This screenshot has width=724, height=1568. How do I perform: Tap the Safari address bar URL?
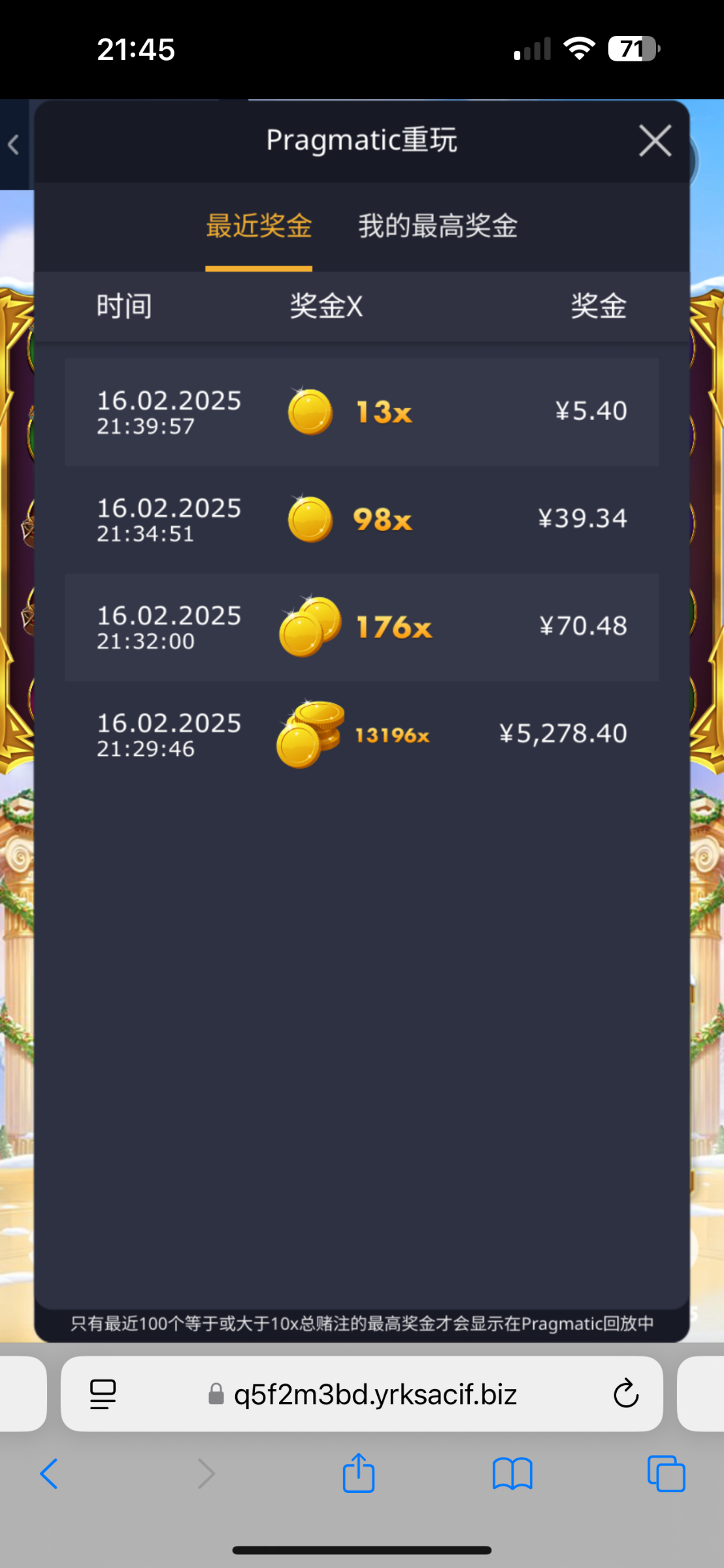(x=375, y=1394)
